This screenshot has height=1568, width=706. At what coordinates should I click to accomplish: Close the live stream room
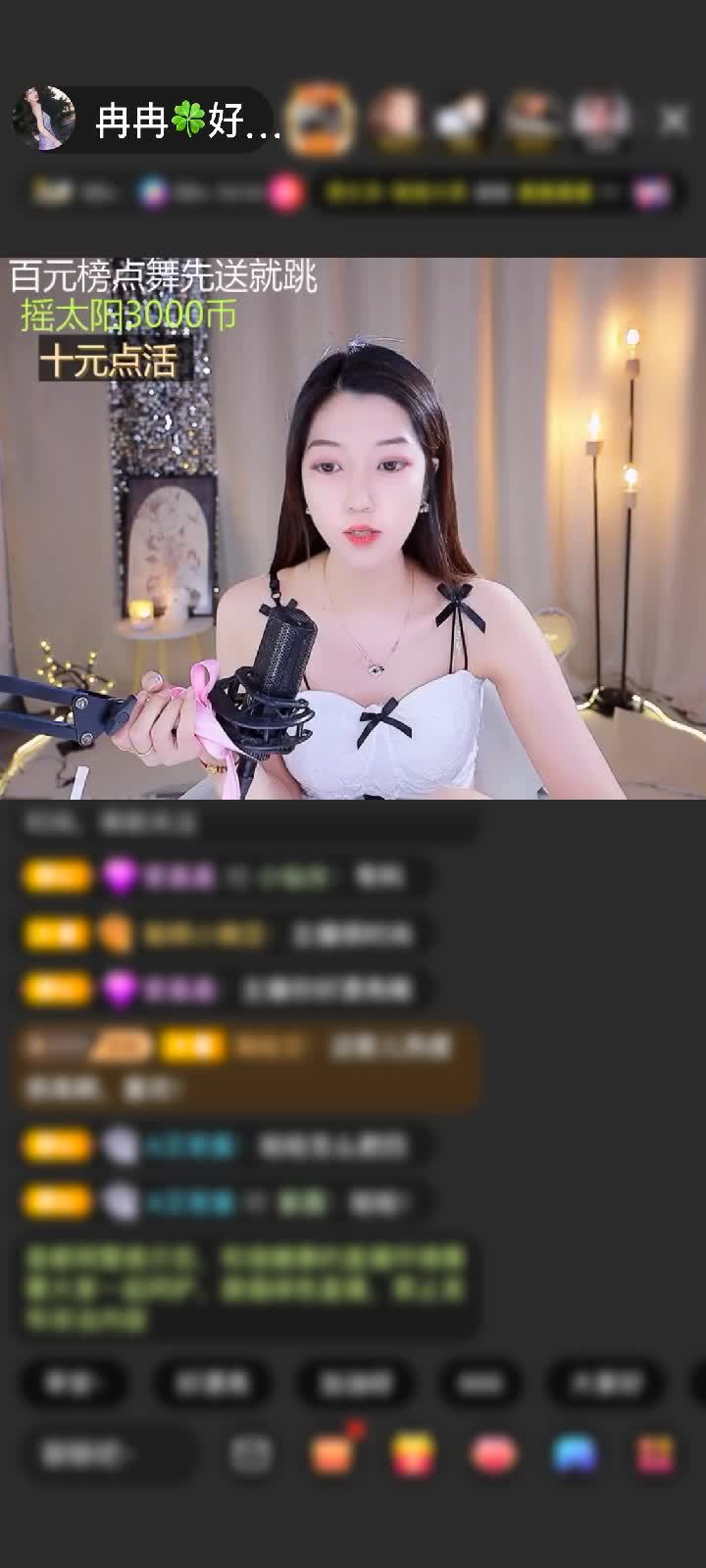[673, 120]
